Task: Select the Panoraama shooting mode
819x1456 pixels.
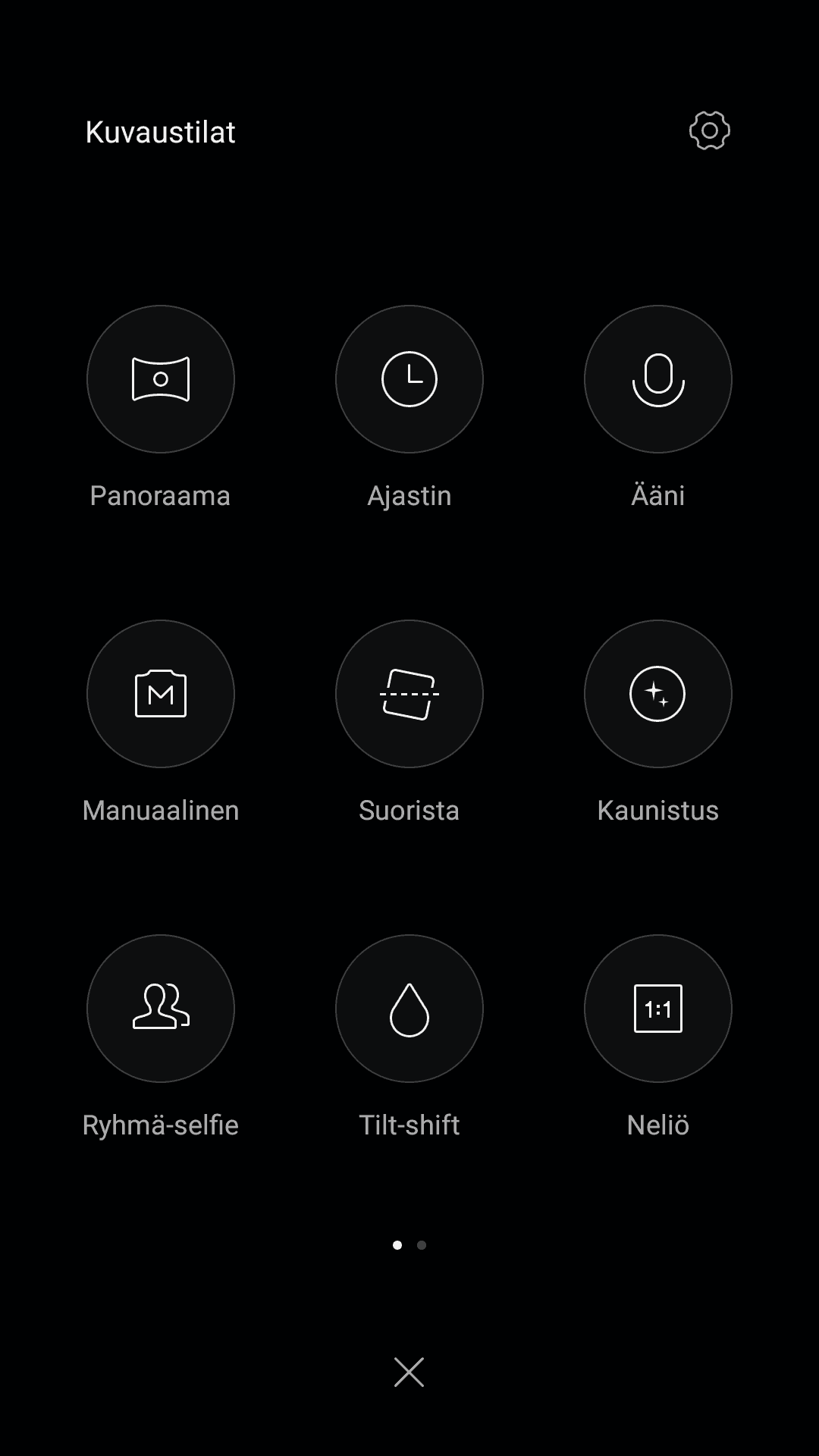Action: tap(161, 379)
